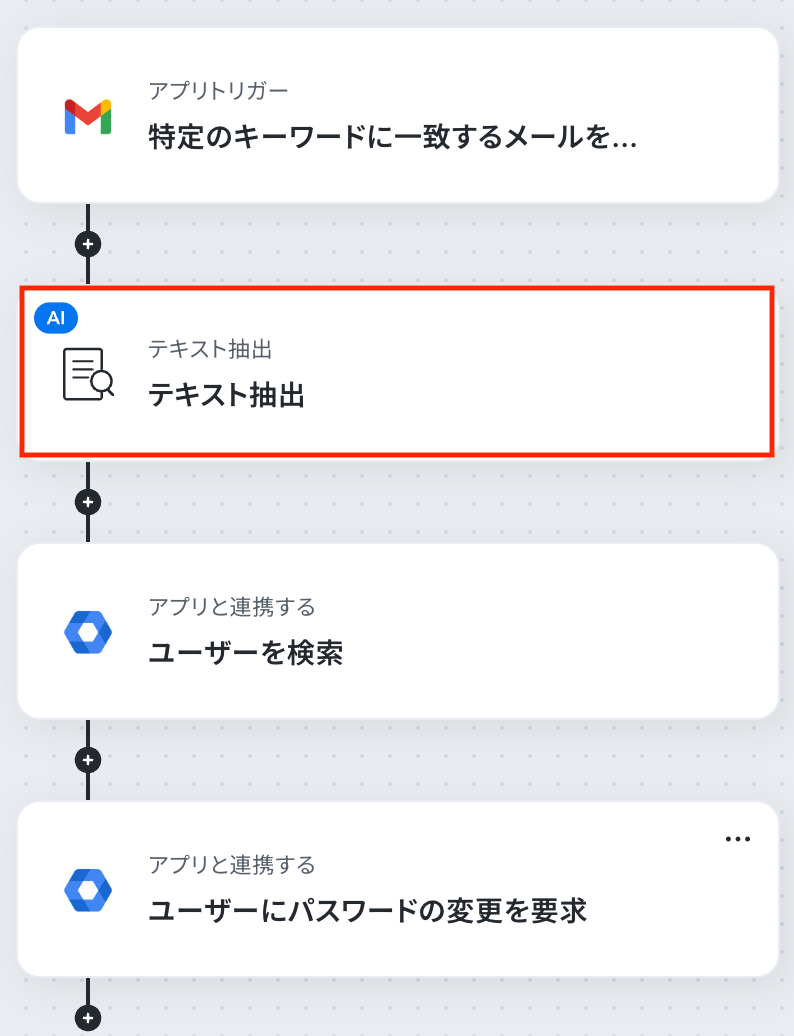Open the AI テキスト抽出 step card

397,373
